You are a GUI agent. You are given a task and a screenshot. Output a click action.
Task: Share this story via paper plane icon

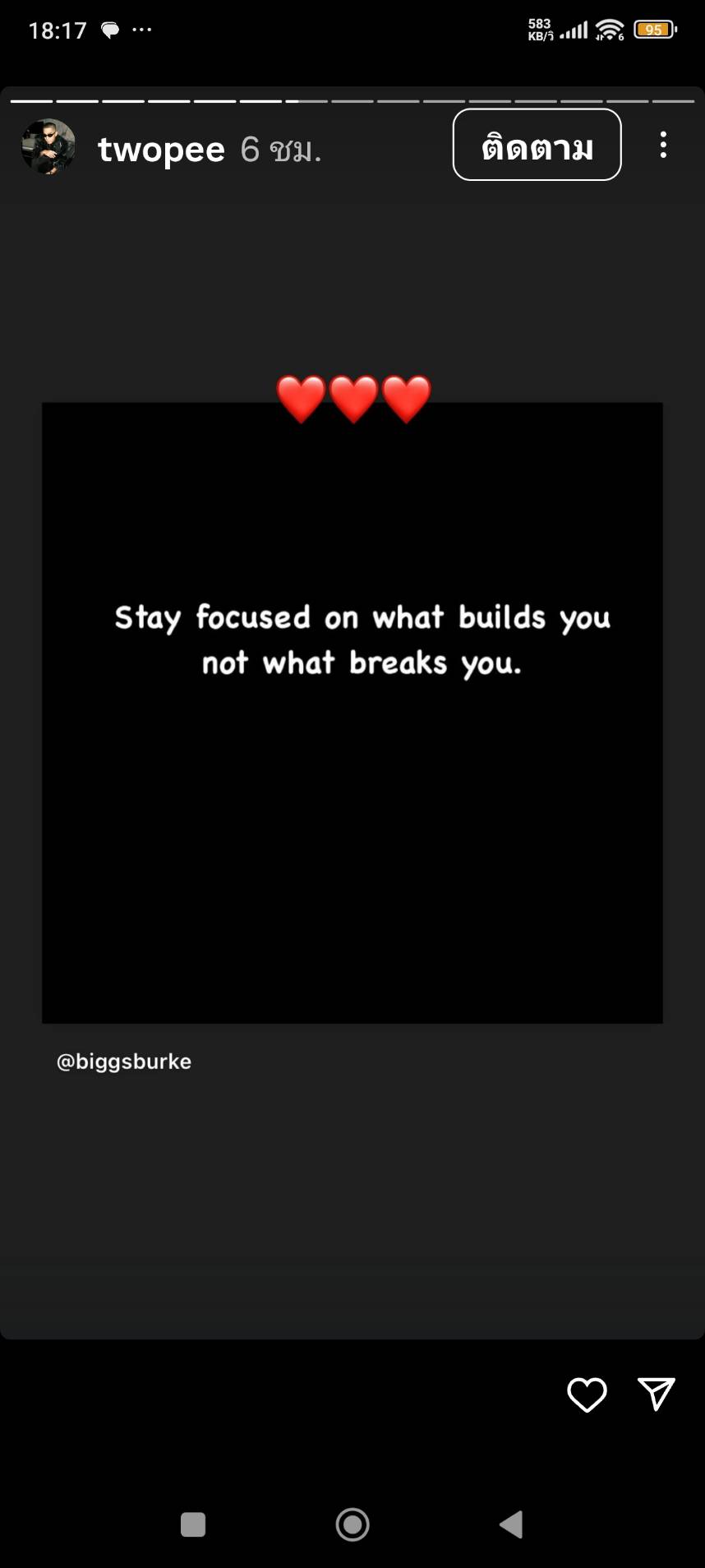[656, 1394]
